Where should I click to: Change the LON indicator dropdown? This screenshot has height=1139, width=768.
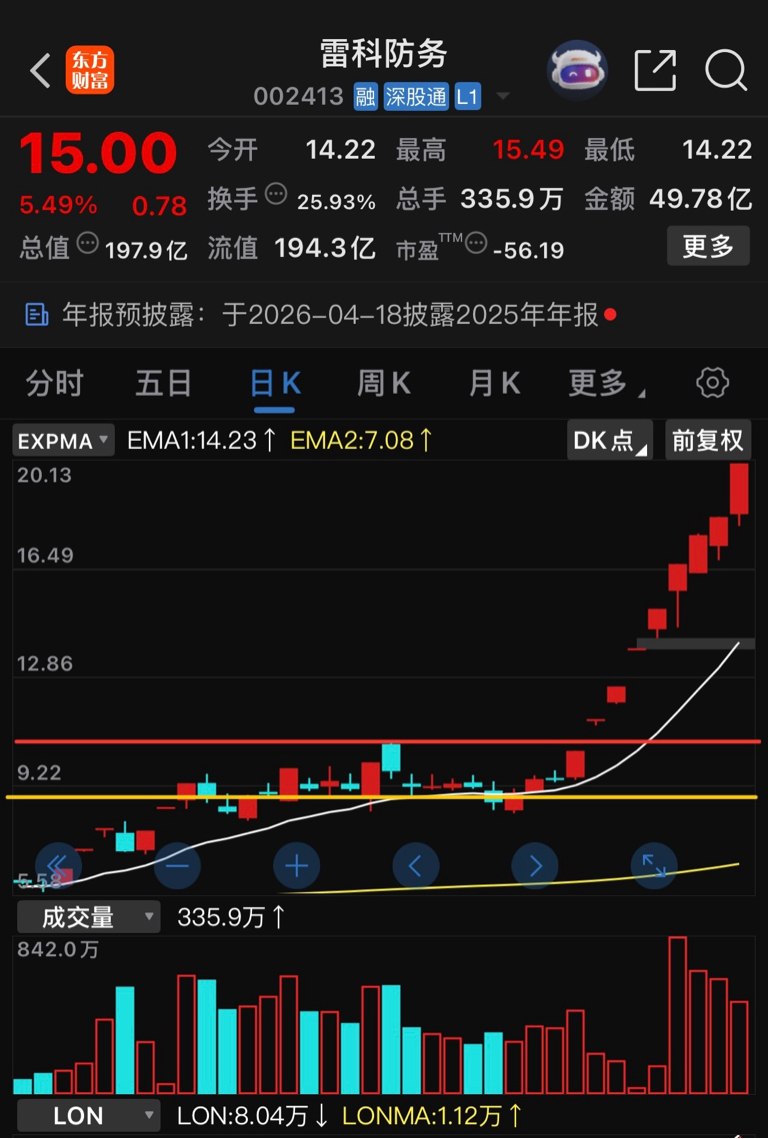tap(88, 1115)
